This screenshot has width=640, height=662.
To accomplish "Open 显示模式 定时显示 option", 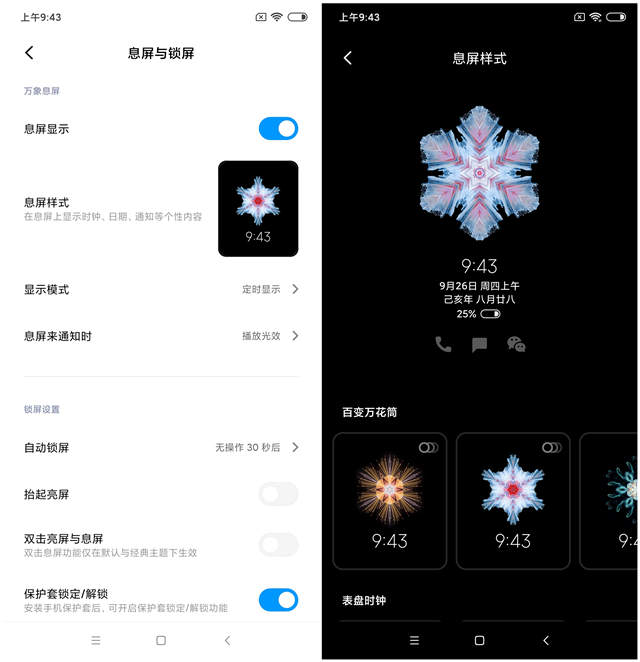I will coord(160,289).
